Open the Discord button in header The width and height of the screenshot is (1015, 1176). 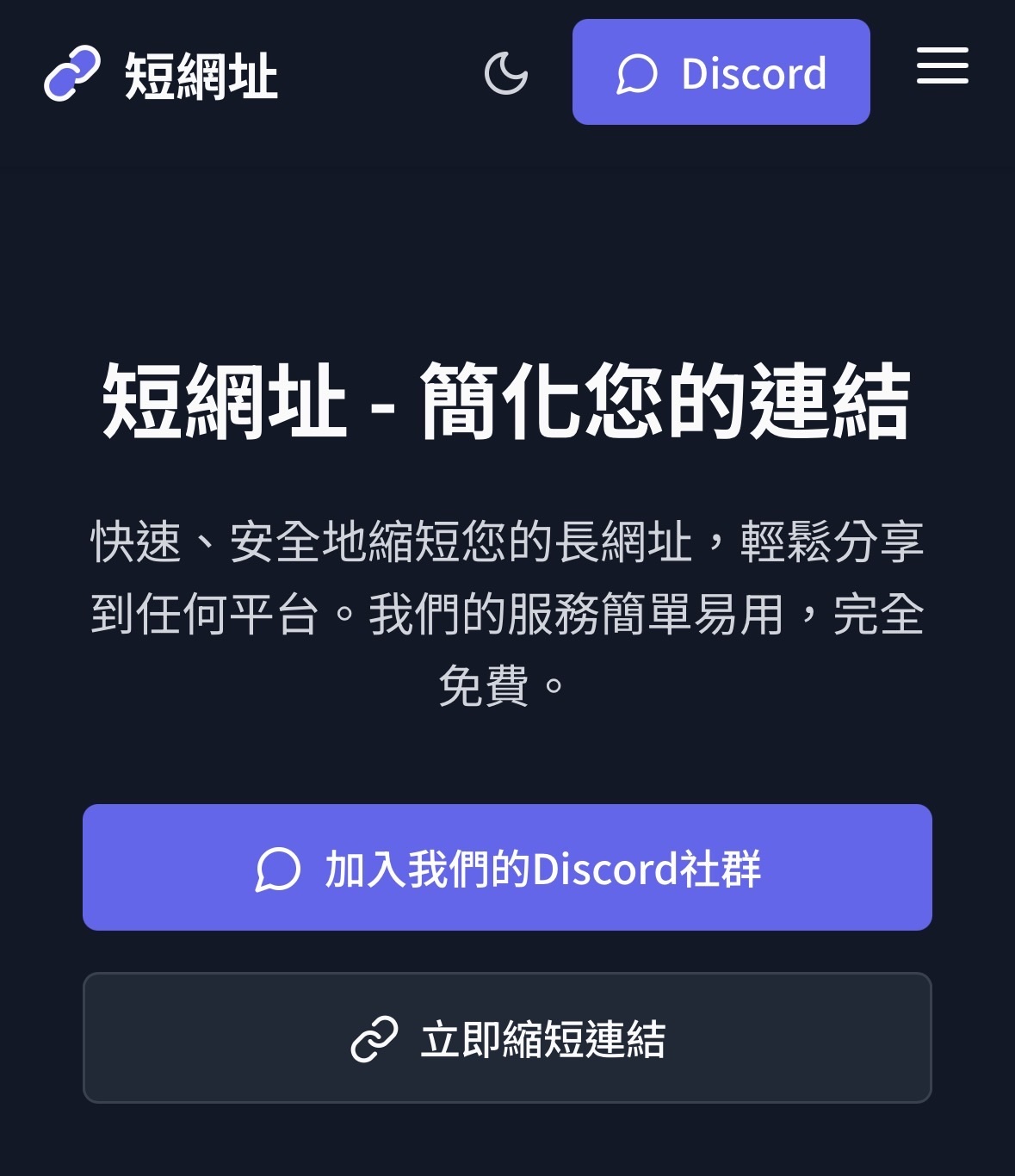(x=721, y=72)
